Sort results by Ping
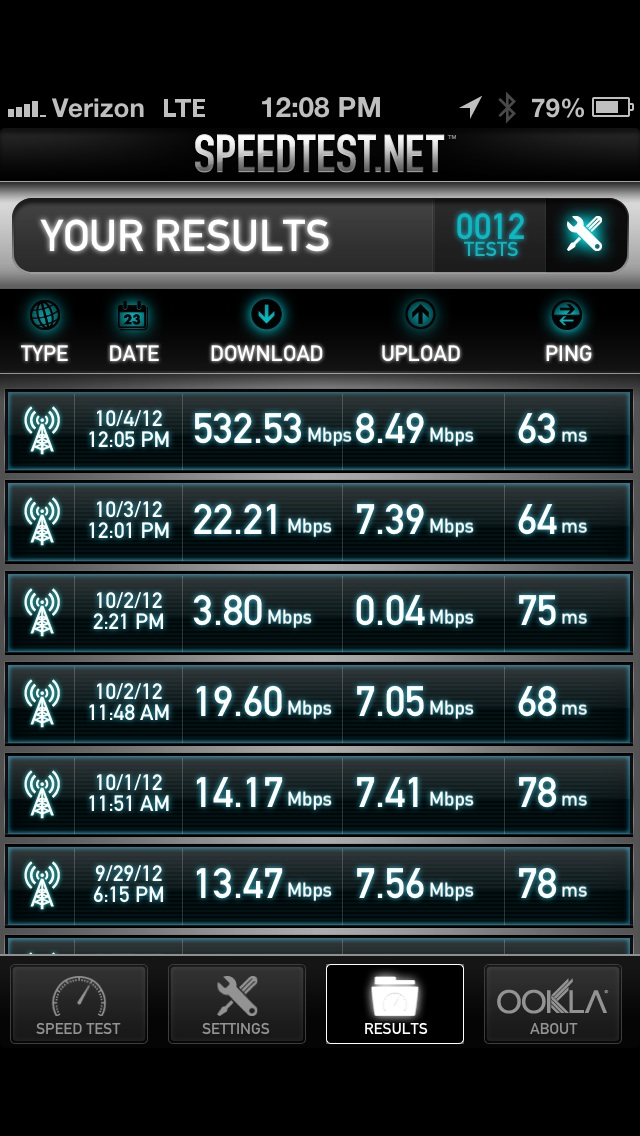The image size is (640, 1136). coord(568,333)
